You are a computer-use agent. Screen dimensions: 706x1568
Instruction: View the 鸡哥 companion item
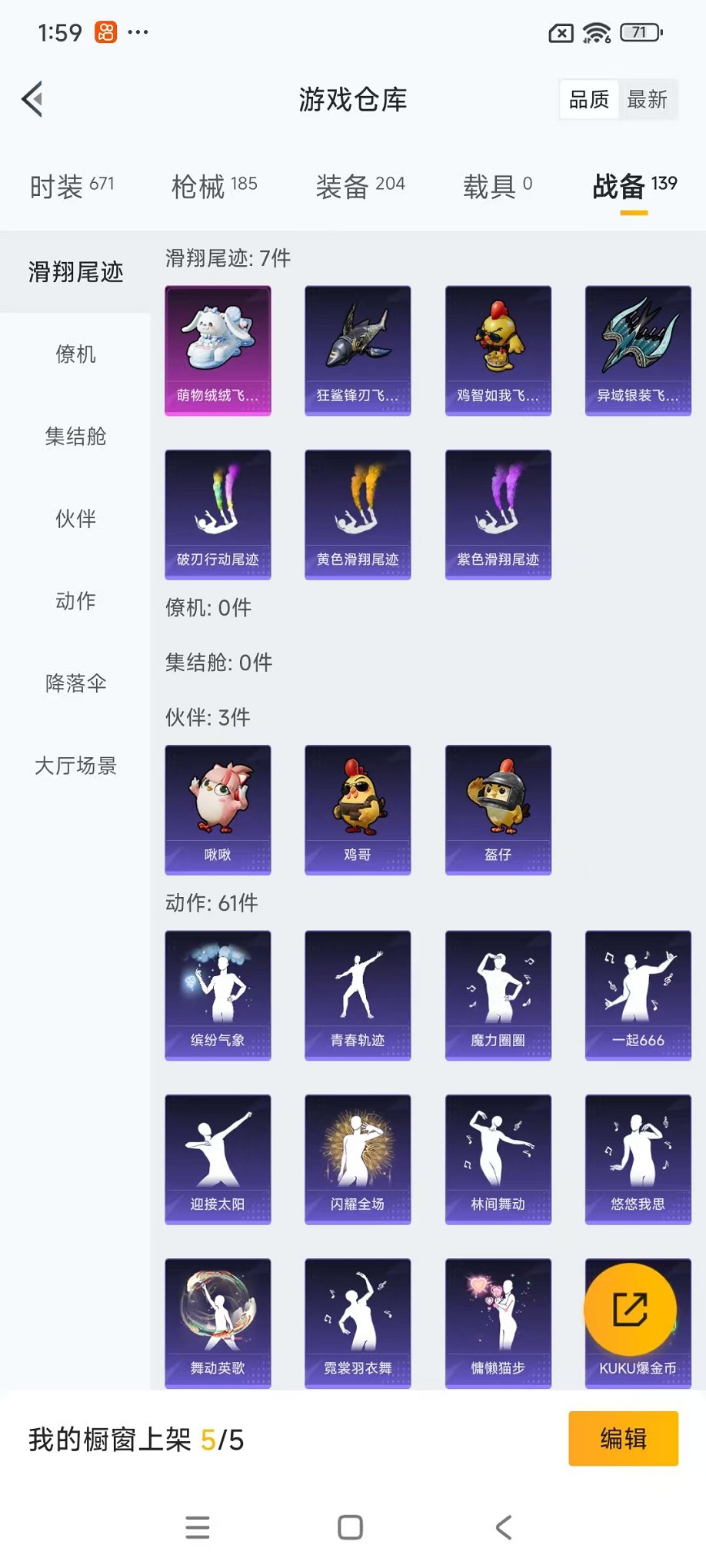(358, 809)
